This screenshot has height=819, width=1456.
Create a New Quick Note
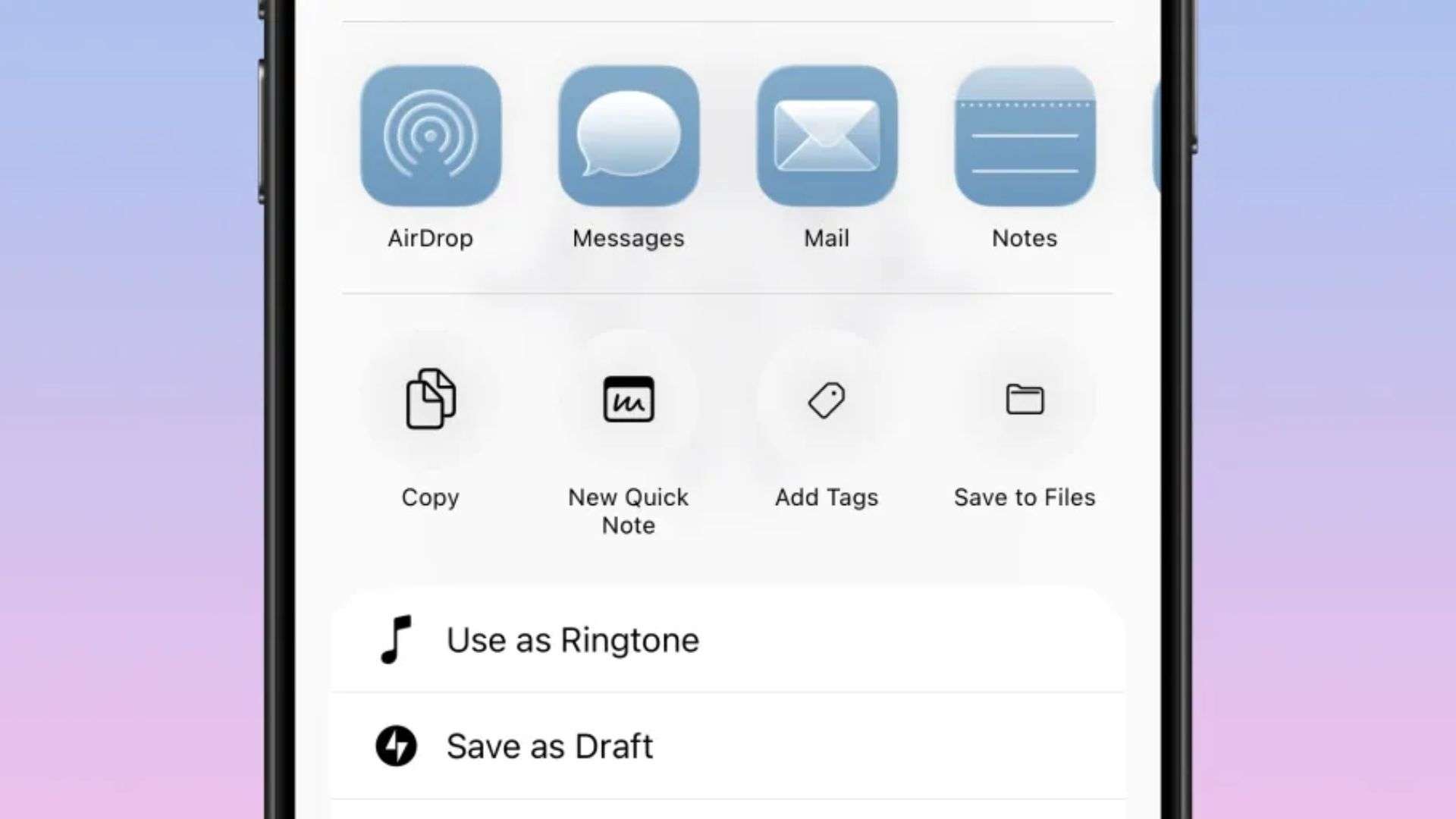point(629,400)
